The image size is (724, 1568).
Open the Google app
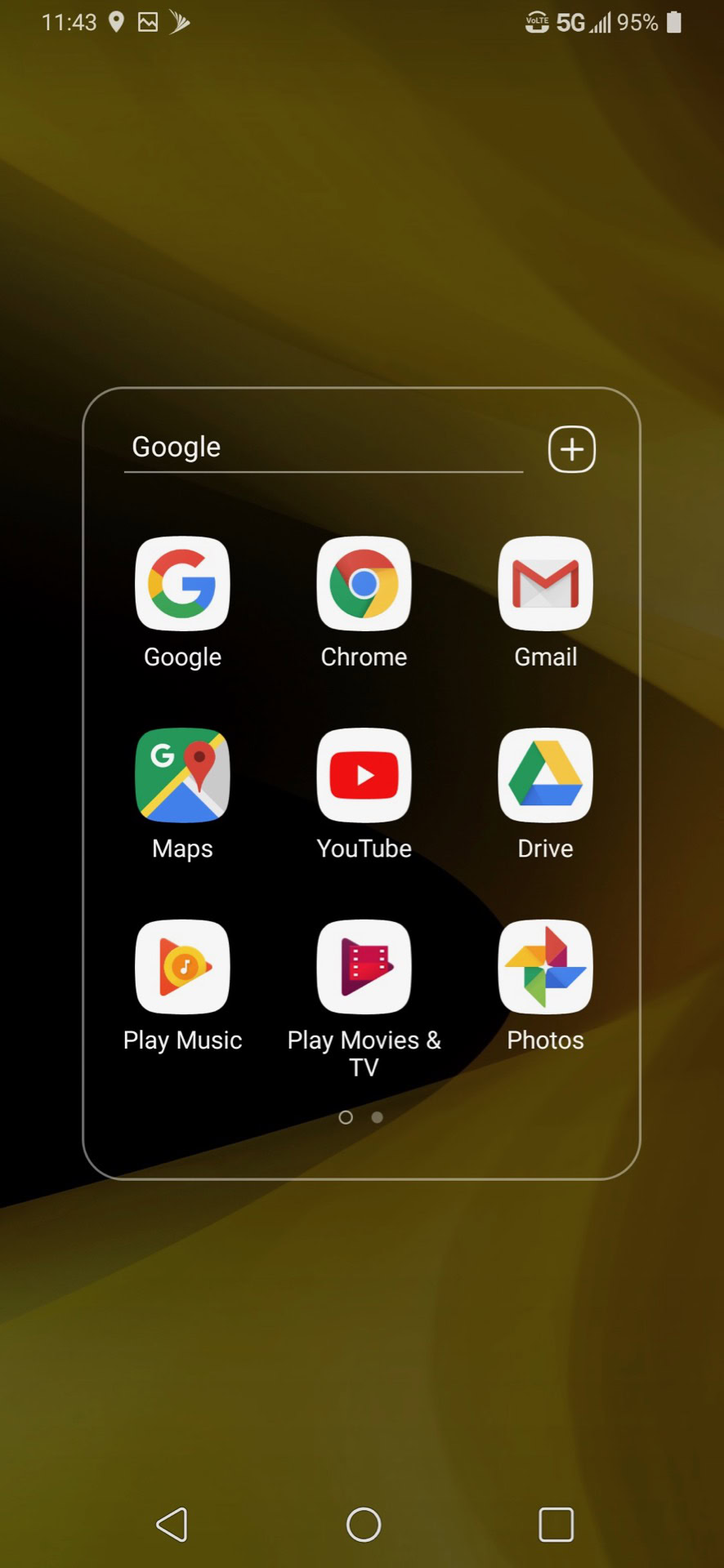(x=182, y=584)
